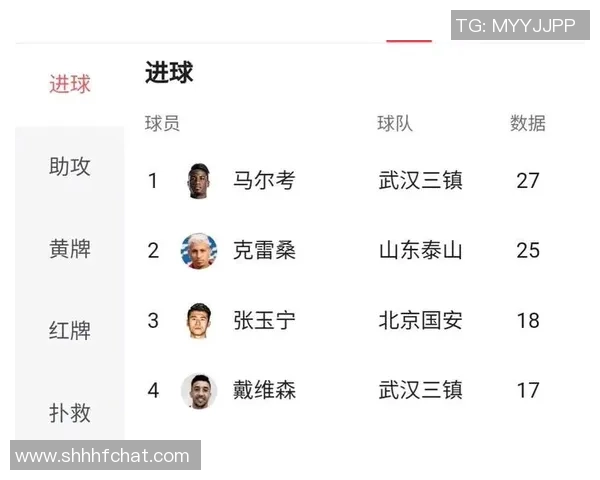Show the 红牌 ranking list
The image size is (600, 480).
point(70,331)
